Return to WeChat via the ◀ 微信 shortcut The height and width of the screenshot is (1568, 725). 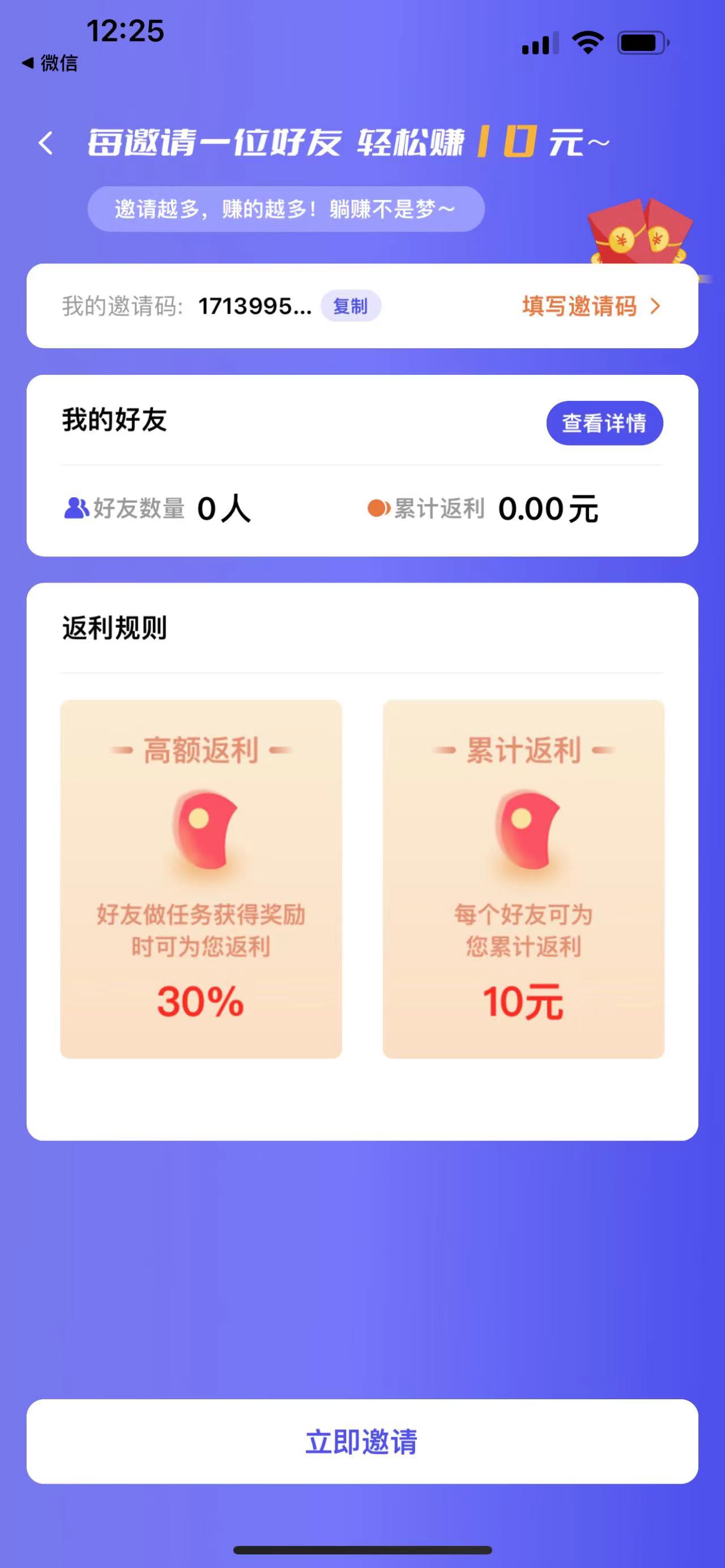click(x=49, y=63)
